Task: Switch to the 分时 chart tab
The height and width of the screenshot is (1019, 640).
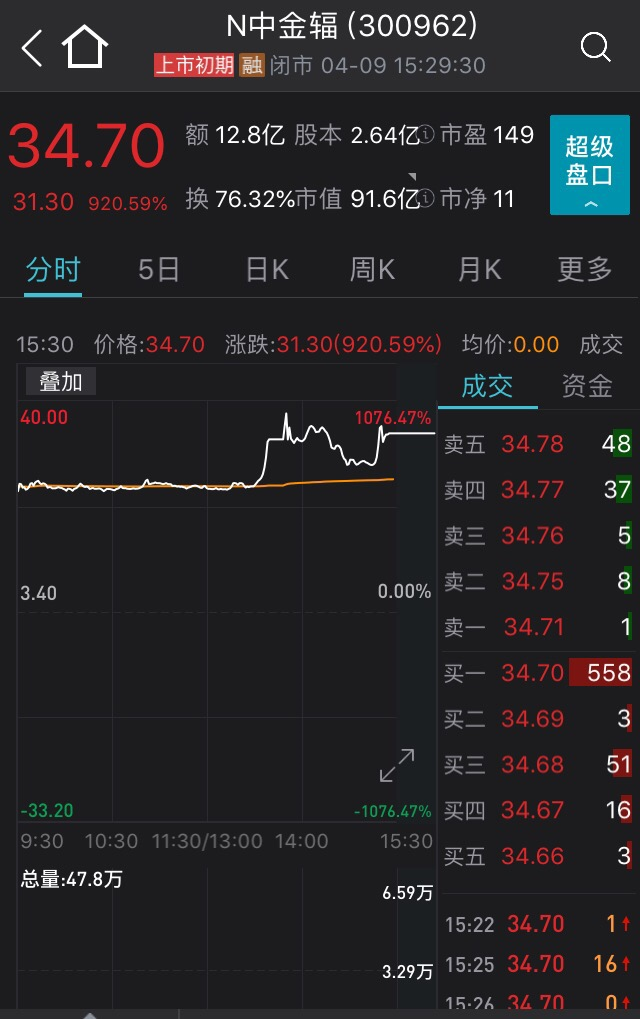Action: pyautogui.click(x=53, y=270)
